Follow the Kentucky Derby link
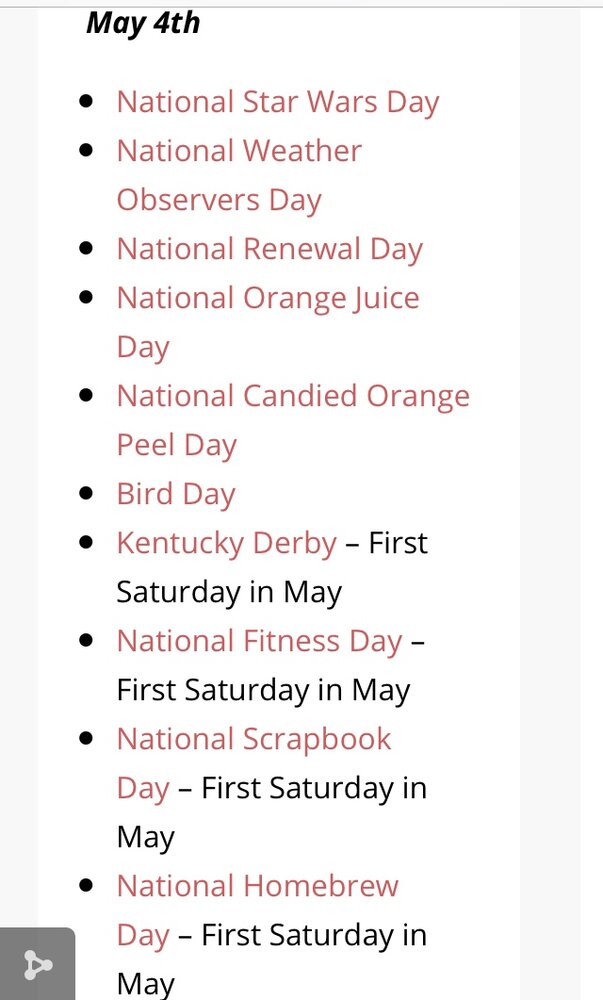 coord(226,543)
